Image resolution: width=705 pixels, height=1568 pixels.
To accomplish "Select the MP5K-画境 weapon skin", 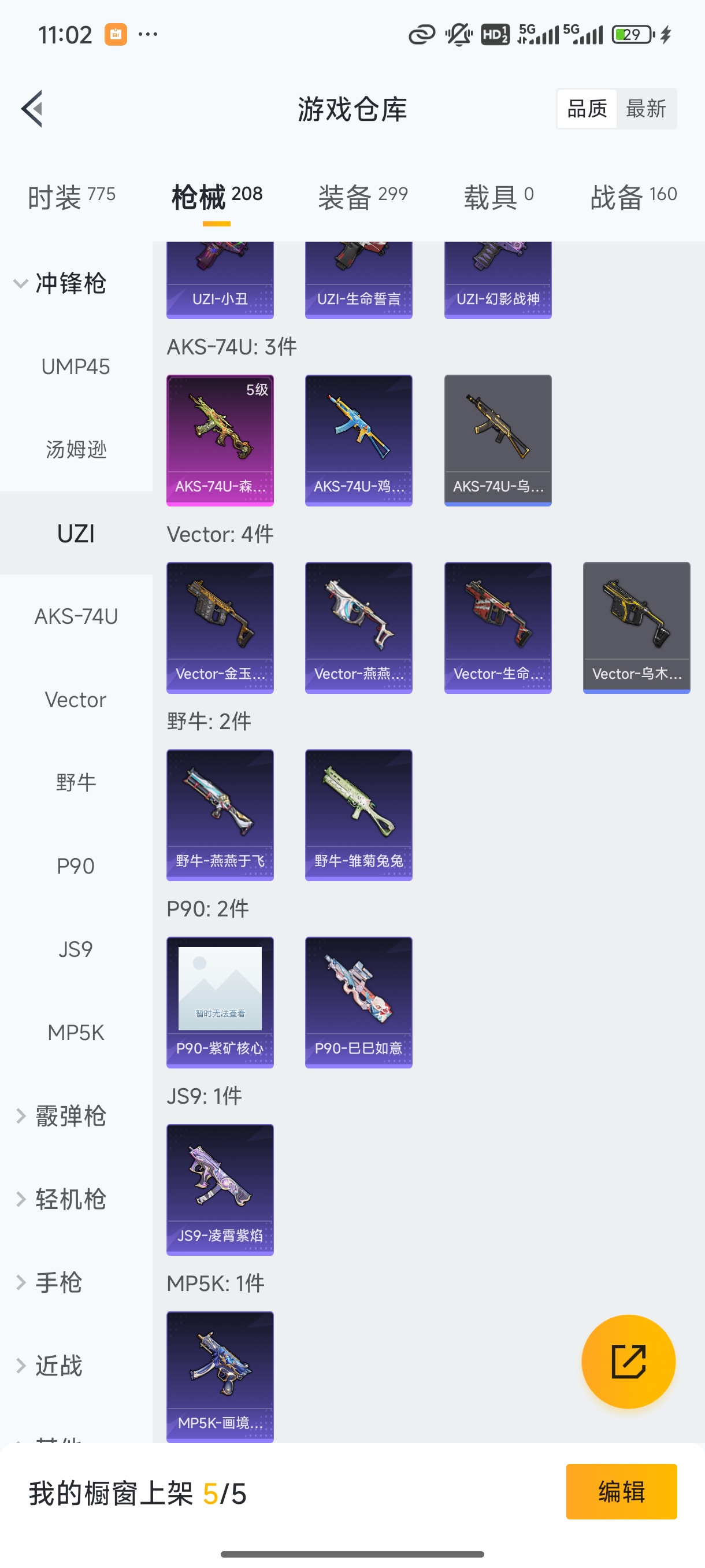I will point(220,1377).
